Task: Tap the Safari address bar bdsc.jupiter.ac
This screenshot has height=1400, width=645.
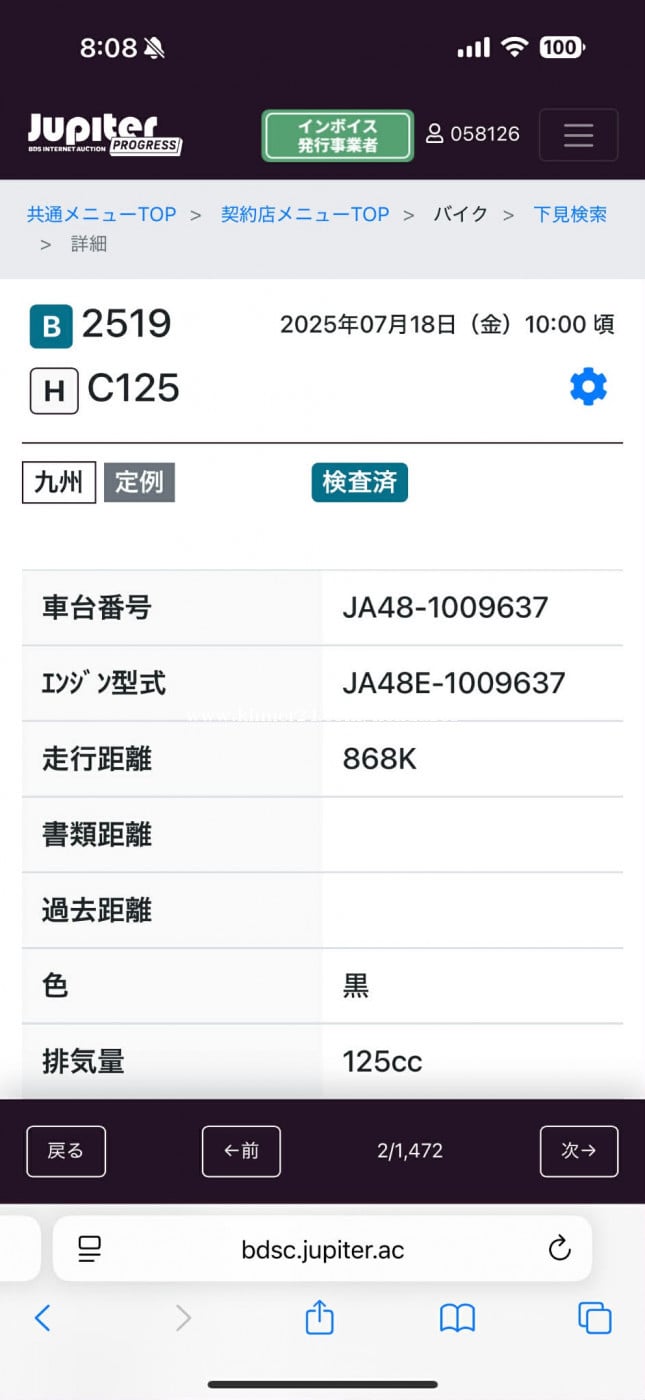Action: (x=323, y=1249)
